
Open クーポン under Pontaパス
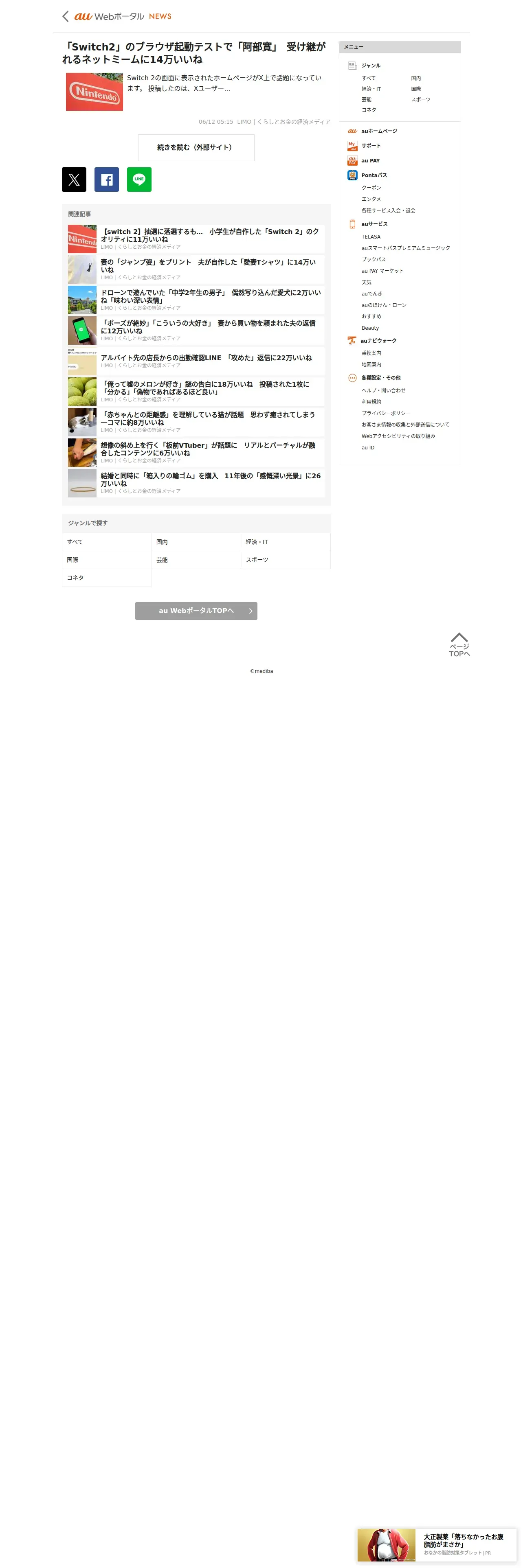[x=371, y=188]
